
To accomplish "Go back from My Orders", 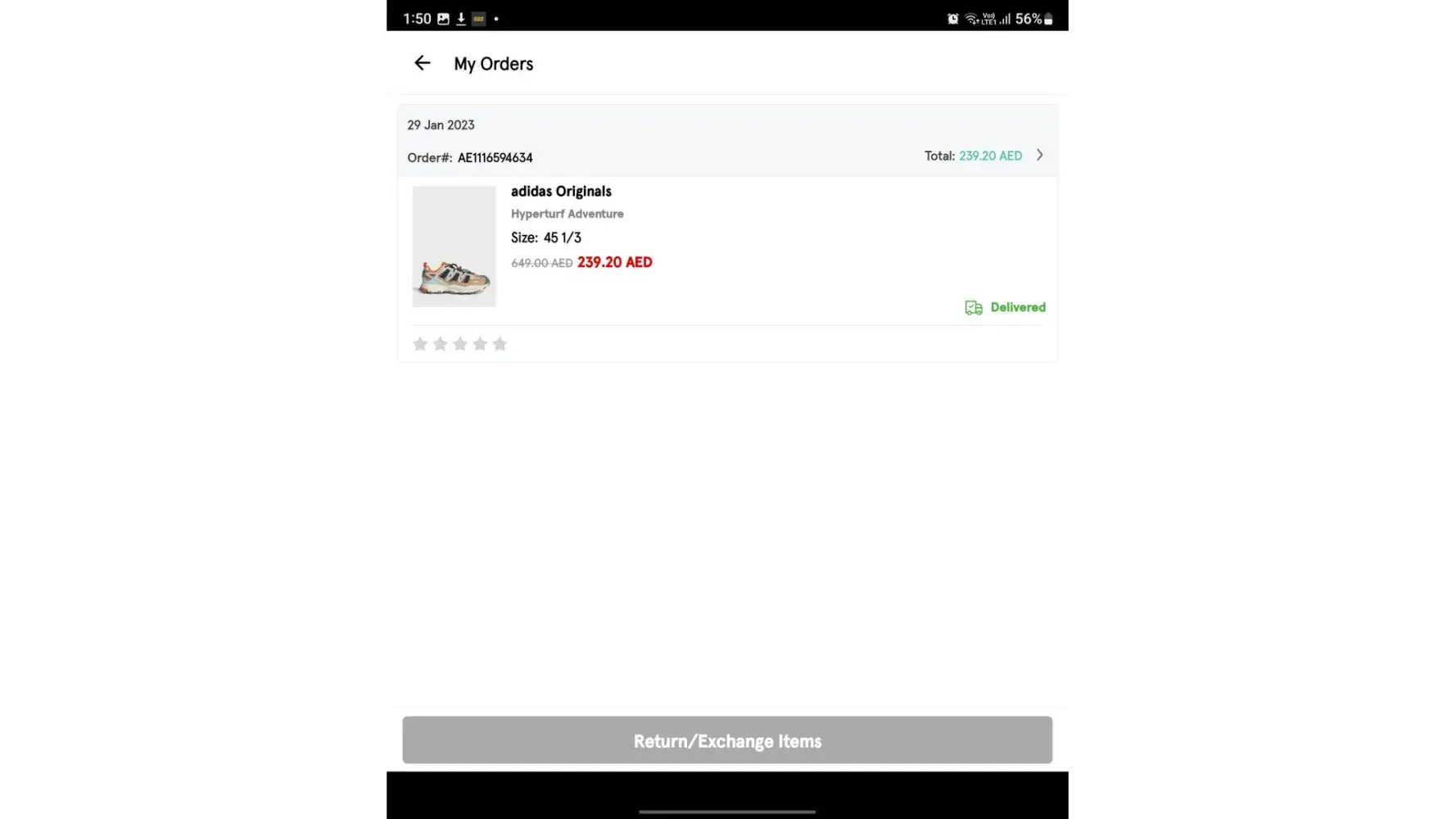I will 422,63.
